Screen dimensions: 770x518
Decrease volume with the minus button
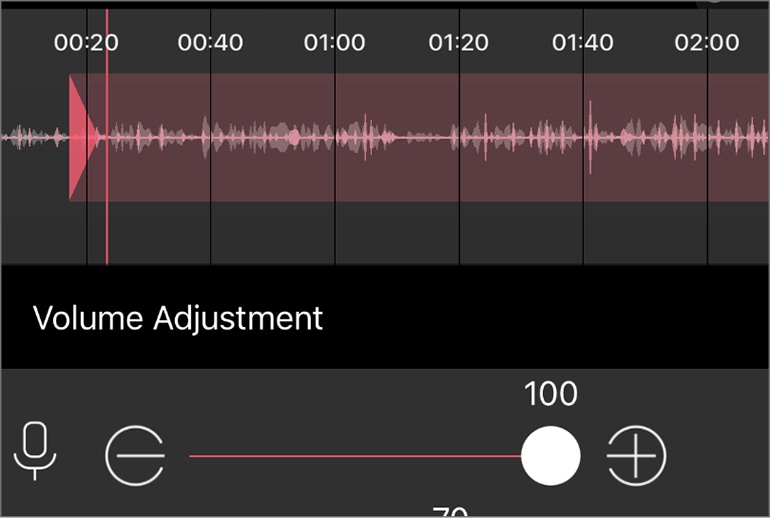(x=135, y=456)
